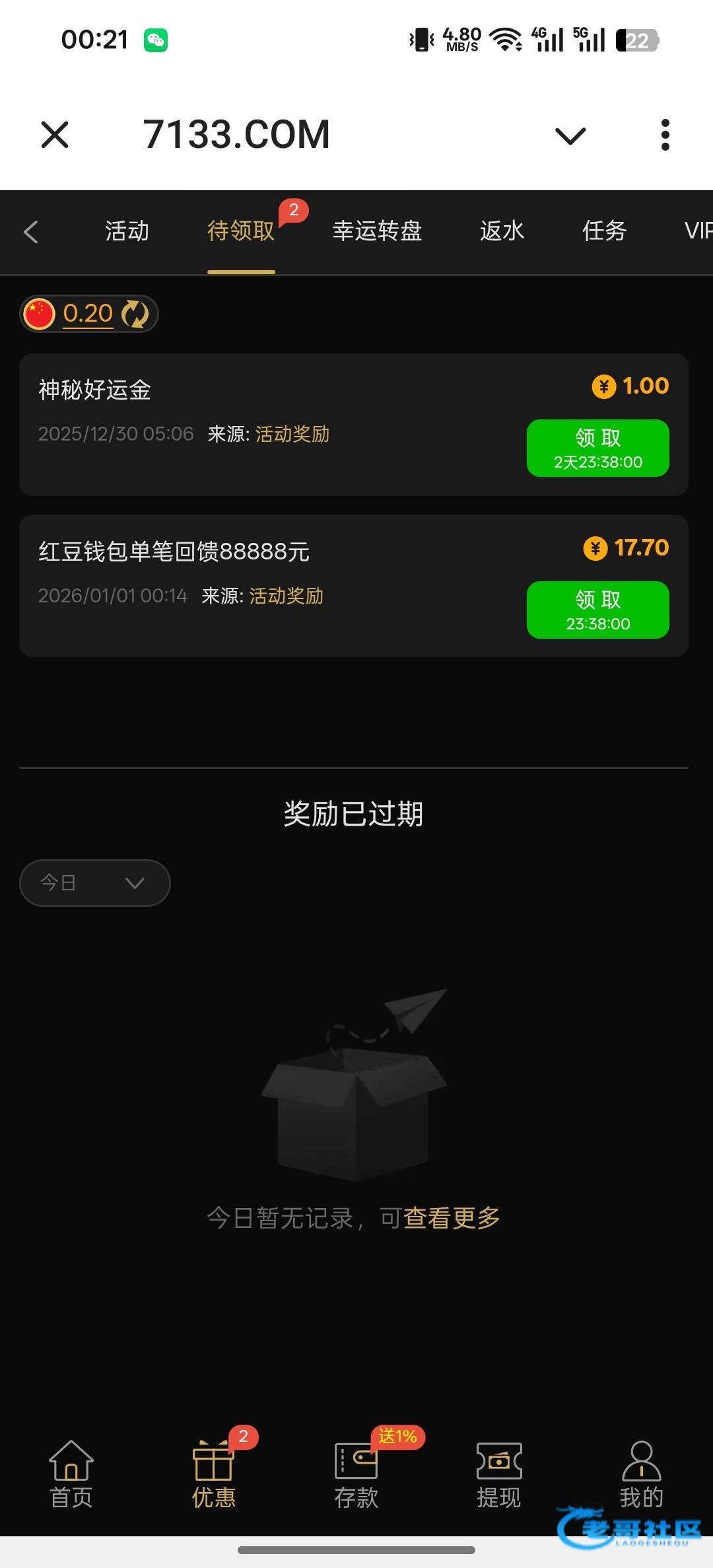Expand the 今日 date filter dropdown
713x1568 pixels.
coord(95,883)
